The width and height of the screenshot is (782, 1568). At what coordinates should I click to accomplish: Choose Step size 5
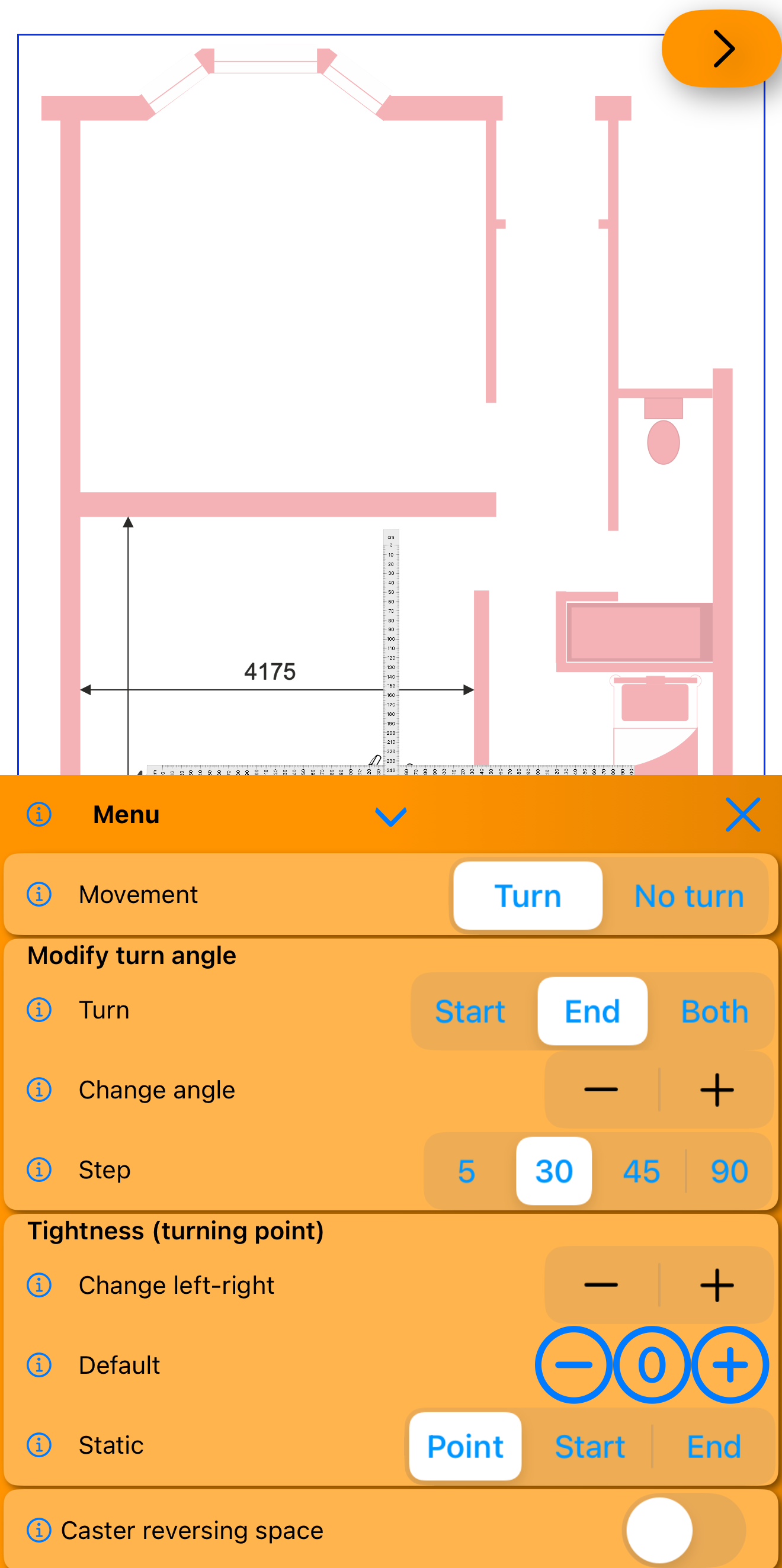(466, 1171)
